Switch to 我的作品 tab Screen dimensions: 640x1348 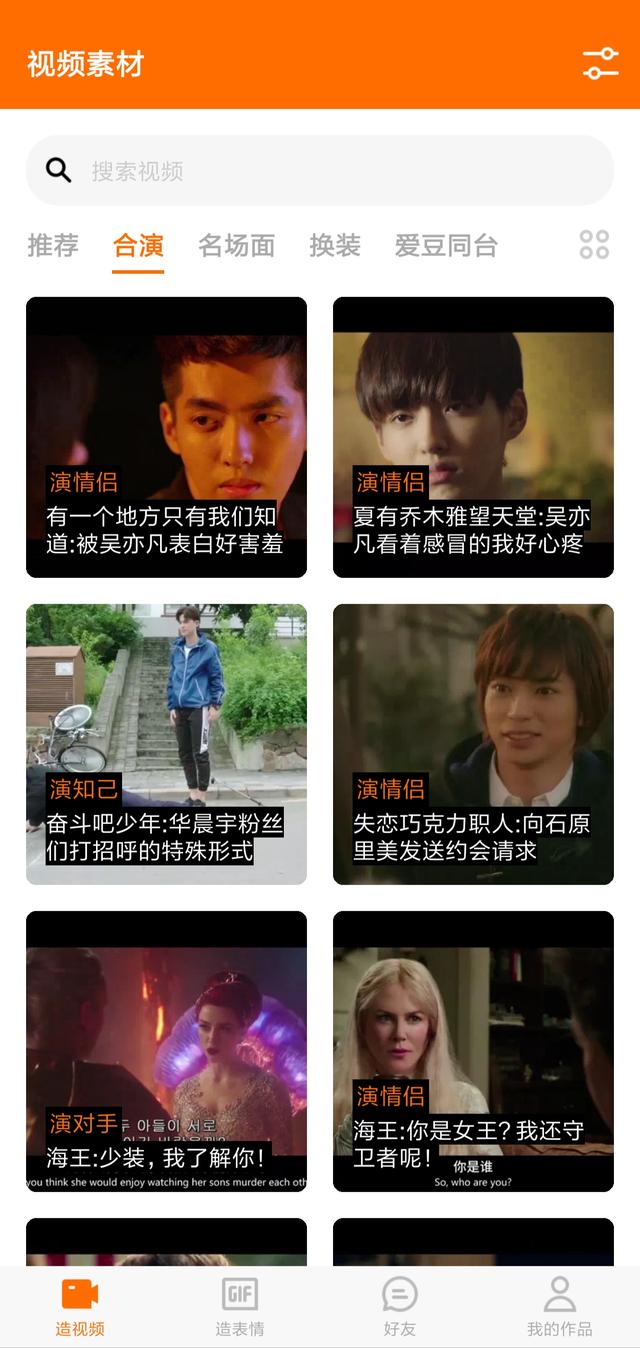coord(560,1307)
